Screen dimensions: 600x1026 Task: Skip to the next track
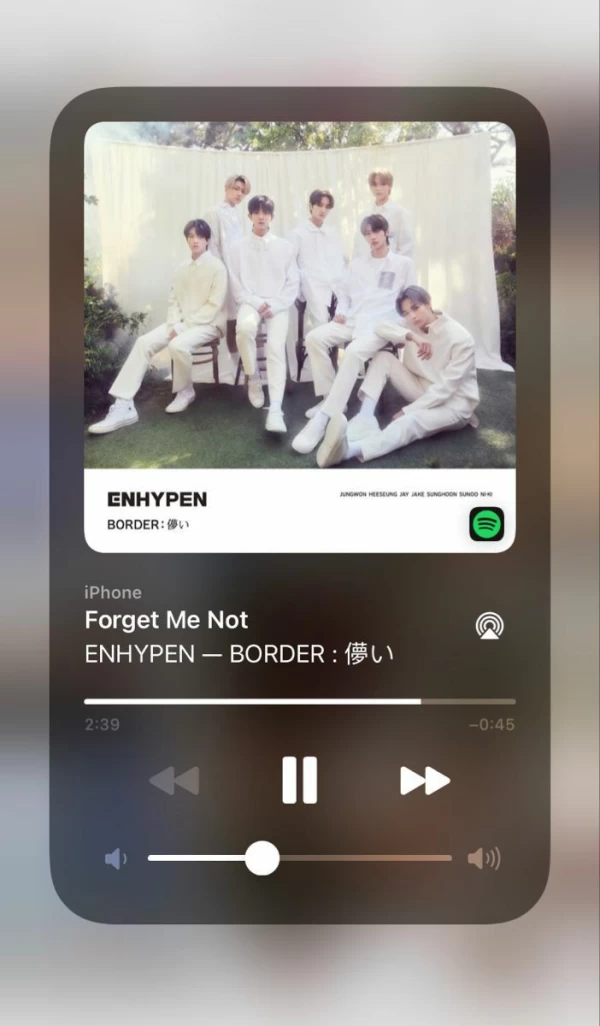click(x=425, y=780)
